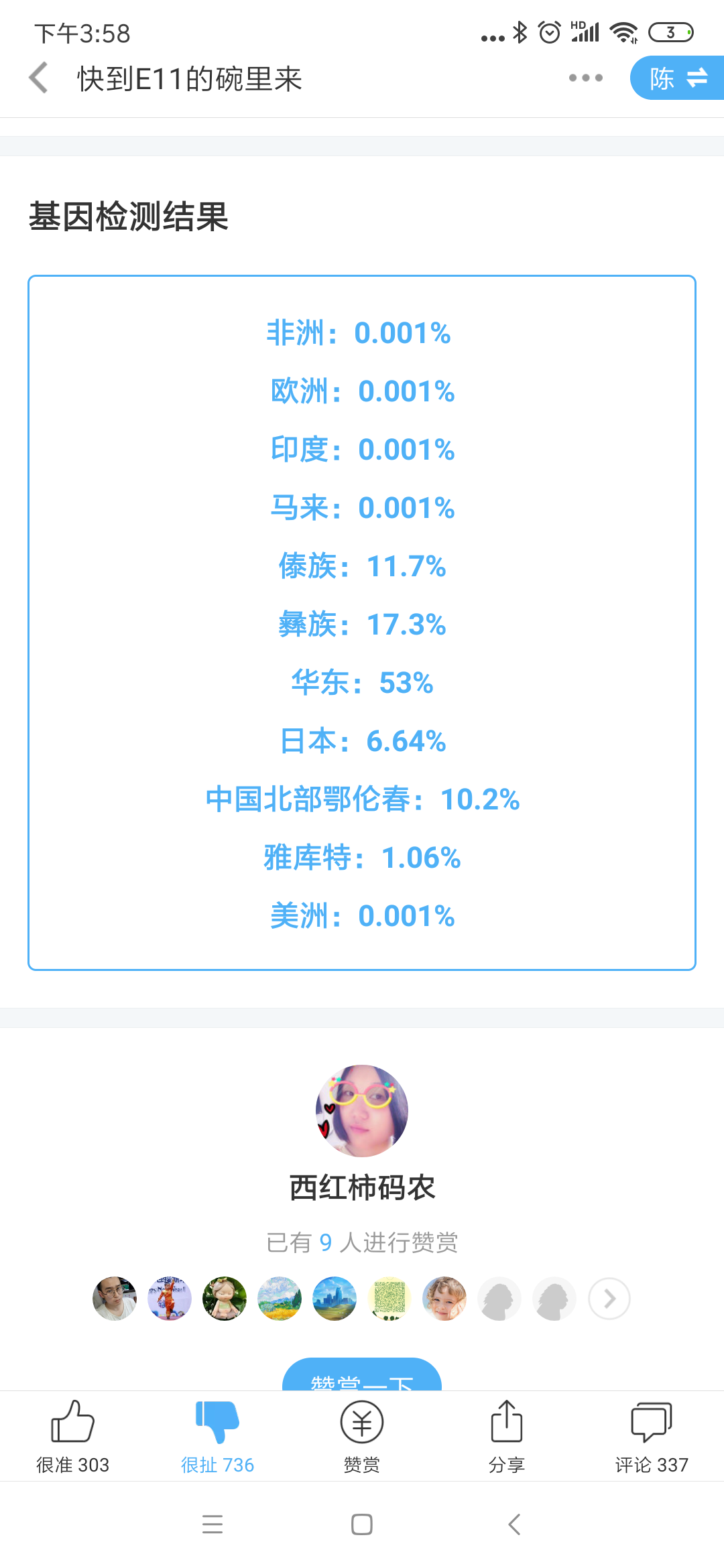724x1568 pixels.
Task: Open the three-dot overflow menu
Action: 585,78
